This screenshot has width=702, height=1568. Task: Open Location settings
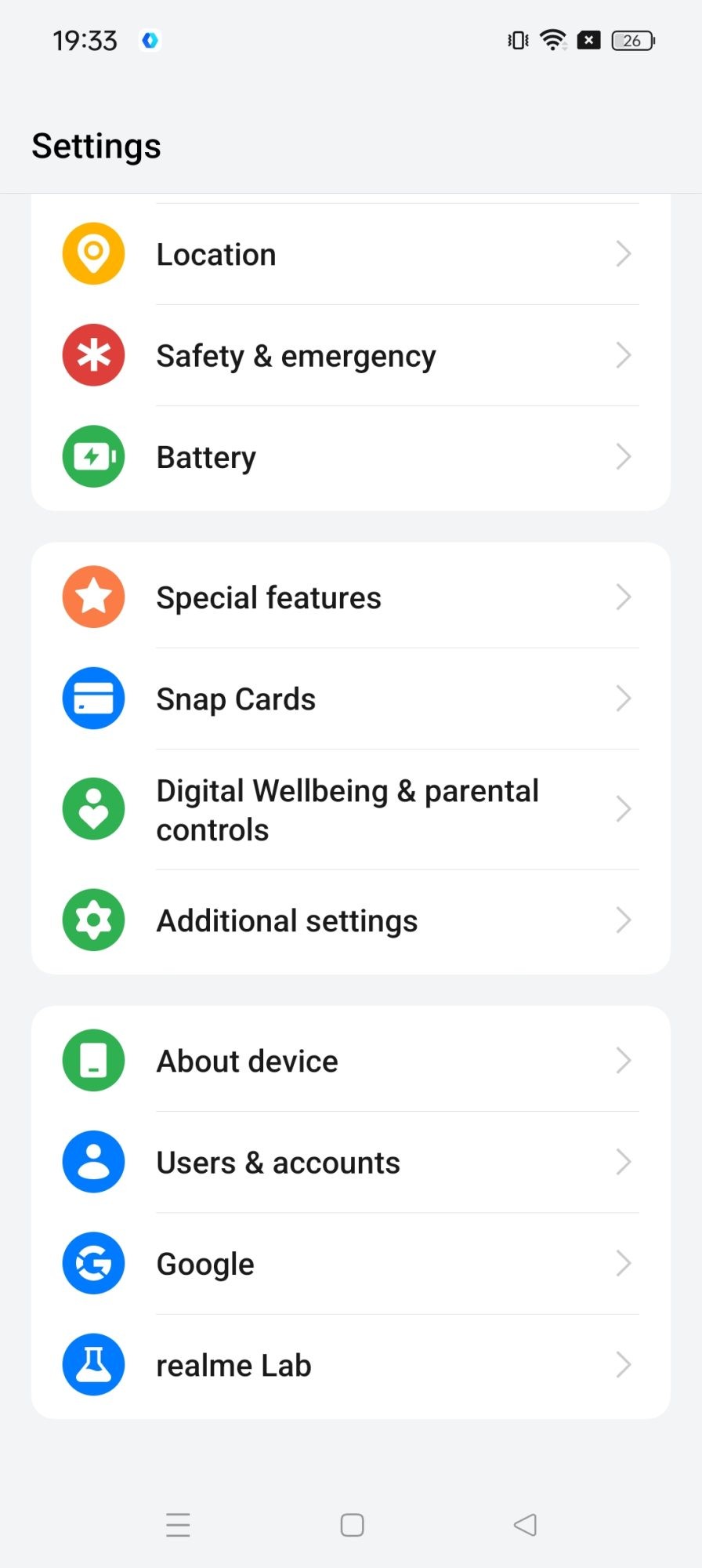coord(350,254)
